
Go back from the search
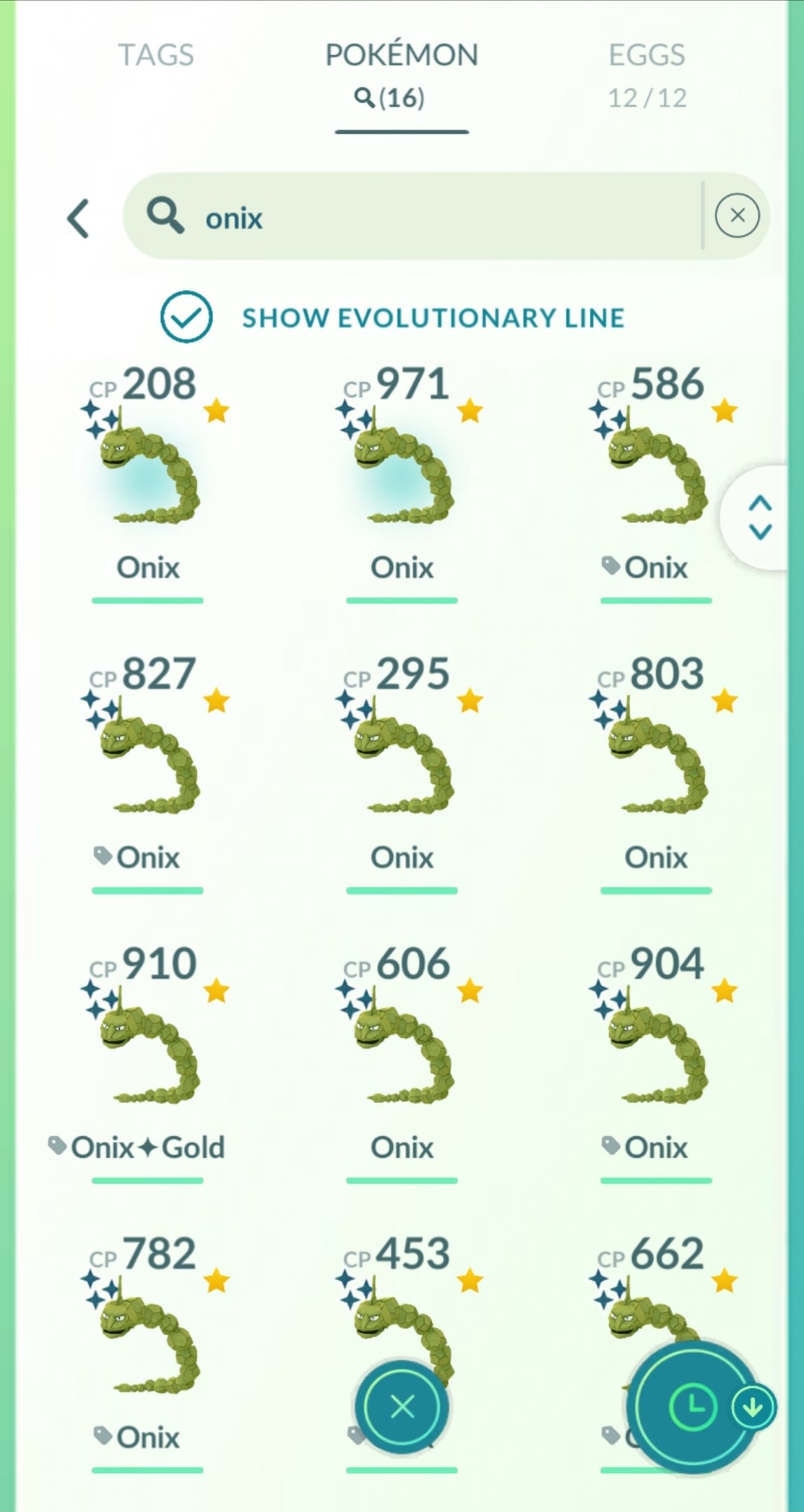pos(79,219)
